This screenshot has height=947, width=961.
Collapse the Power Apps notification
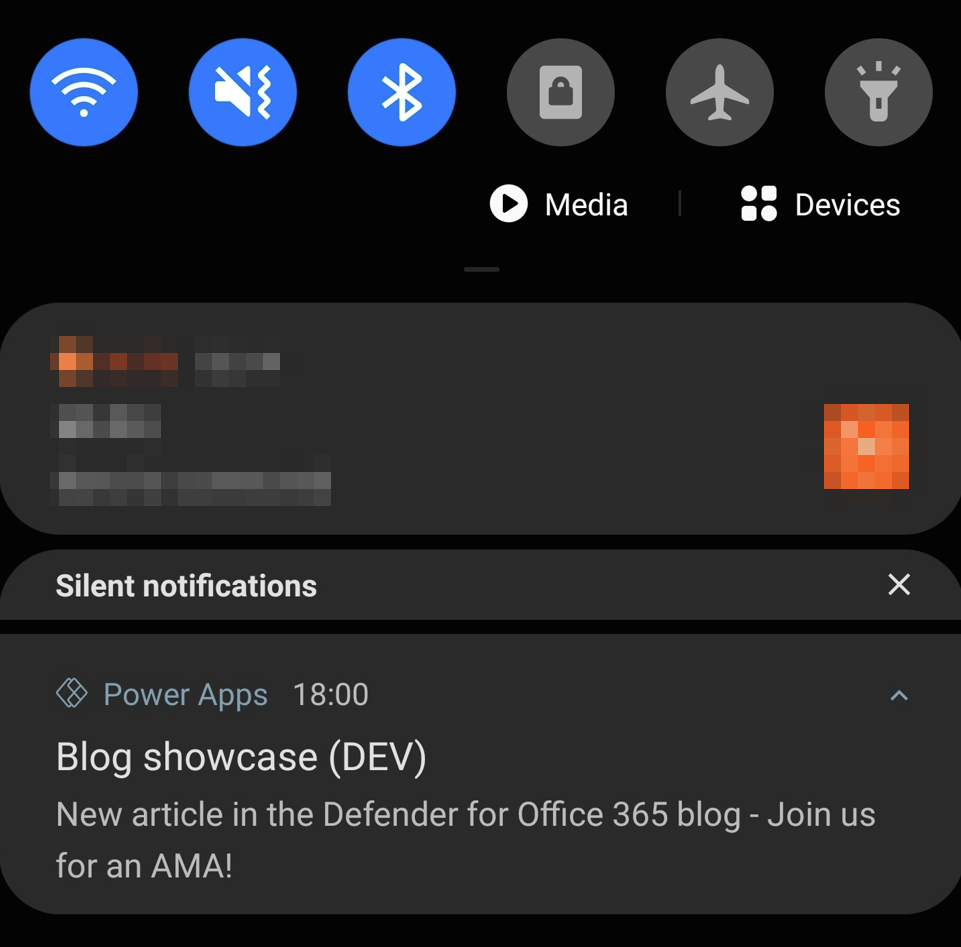[x=899, y=695]
